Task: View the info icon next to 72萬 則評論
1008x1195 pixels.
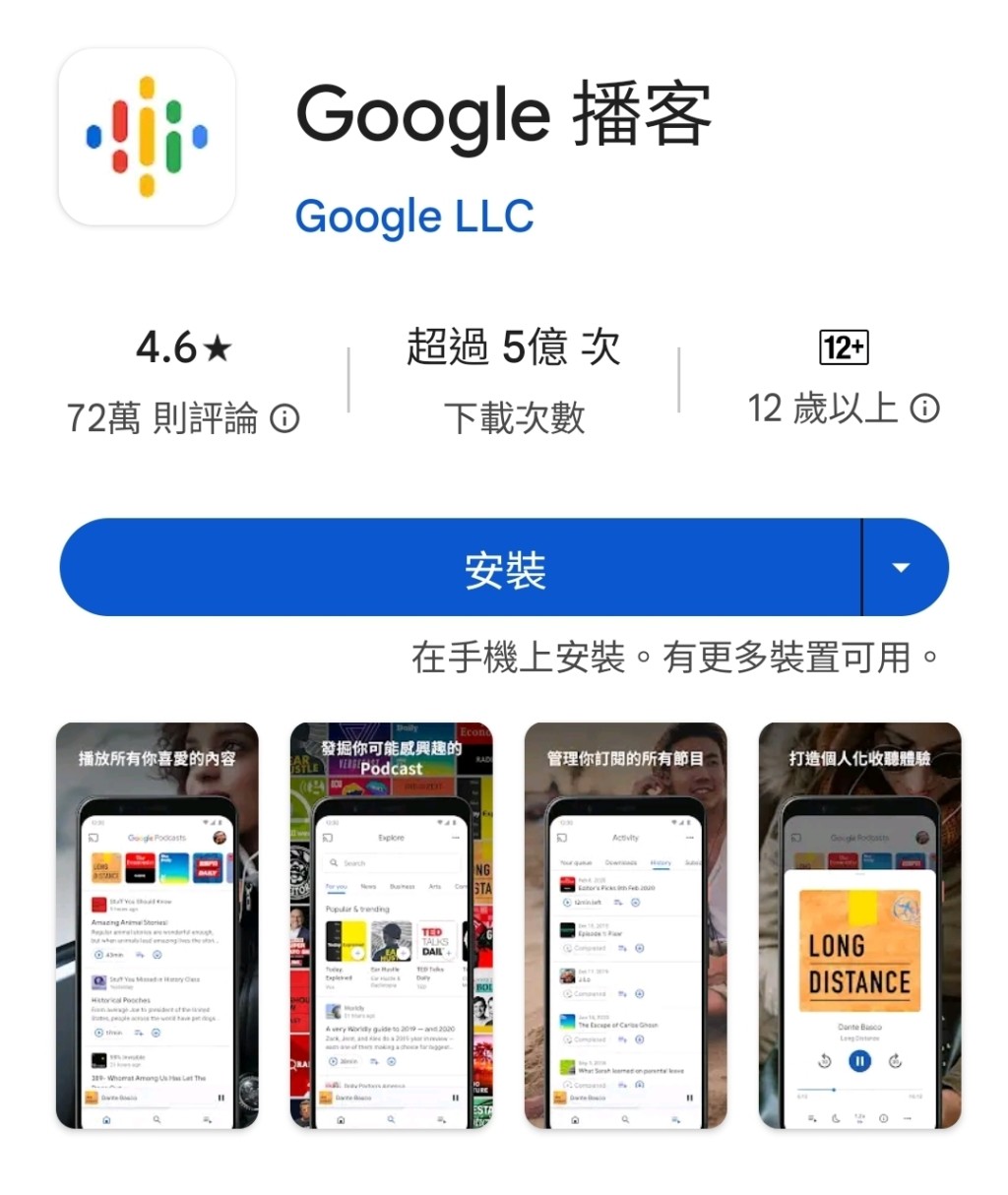Action: 284,418
